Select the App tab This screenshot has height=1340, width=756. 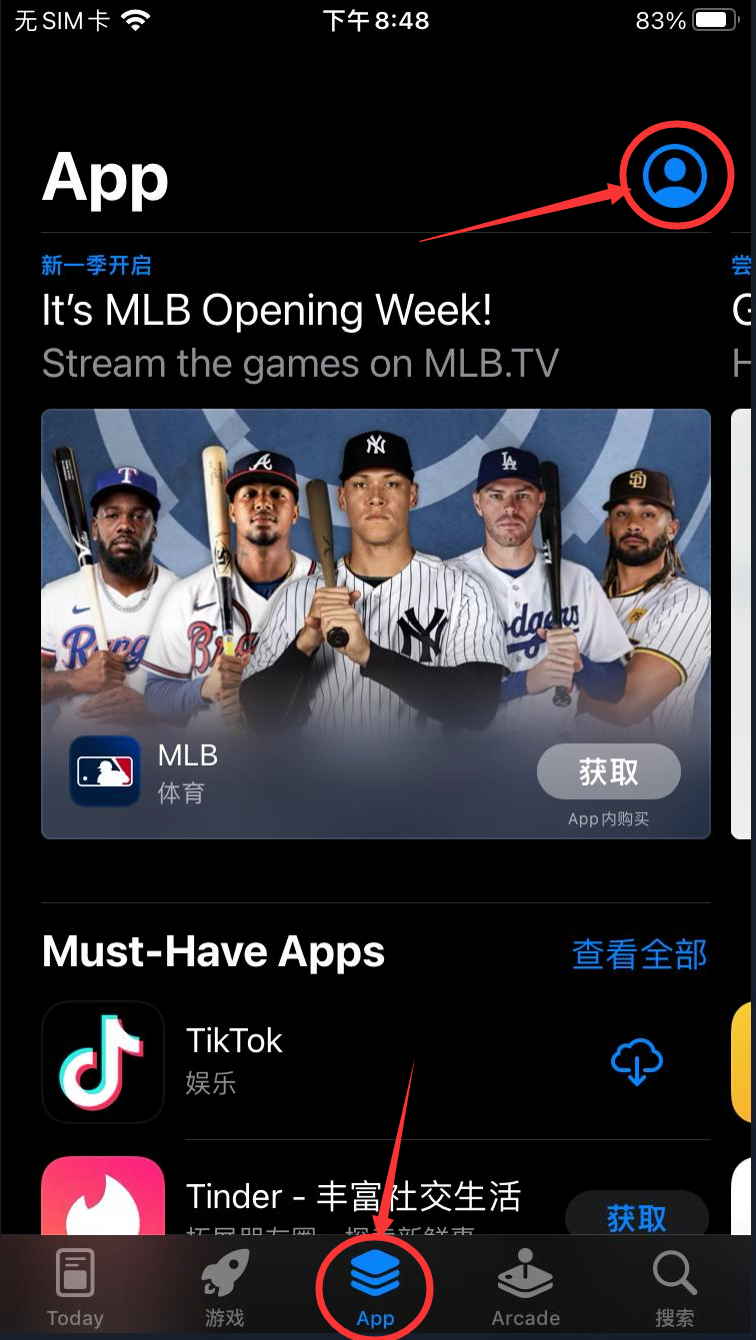point(375,1288)
